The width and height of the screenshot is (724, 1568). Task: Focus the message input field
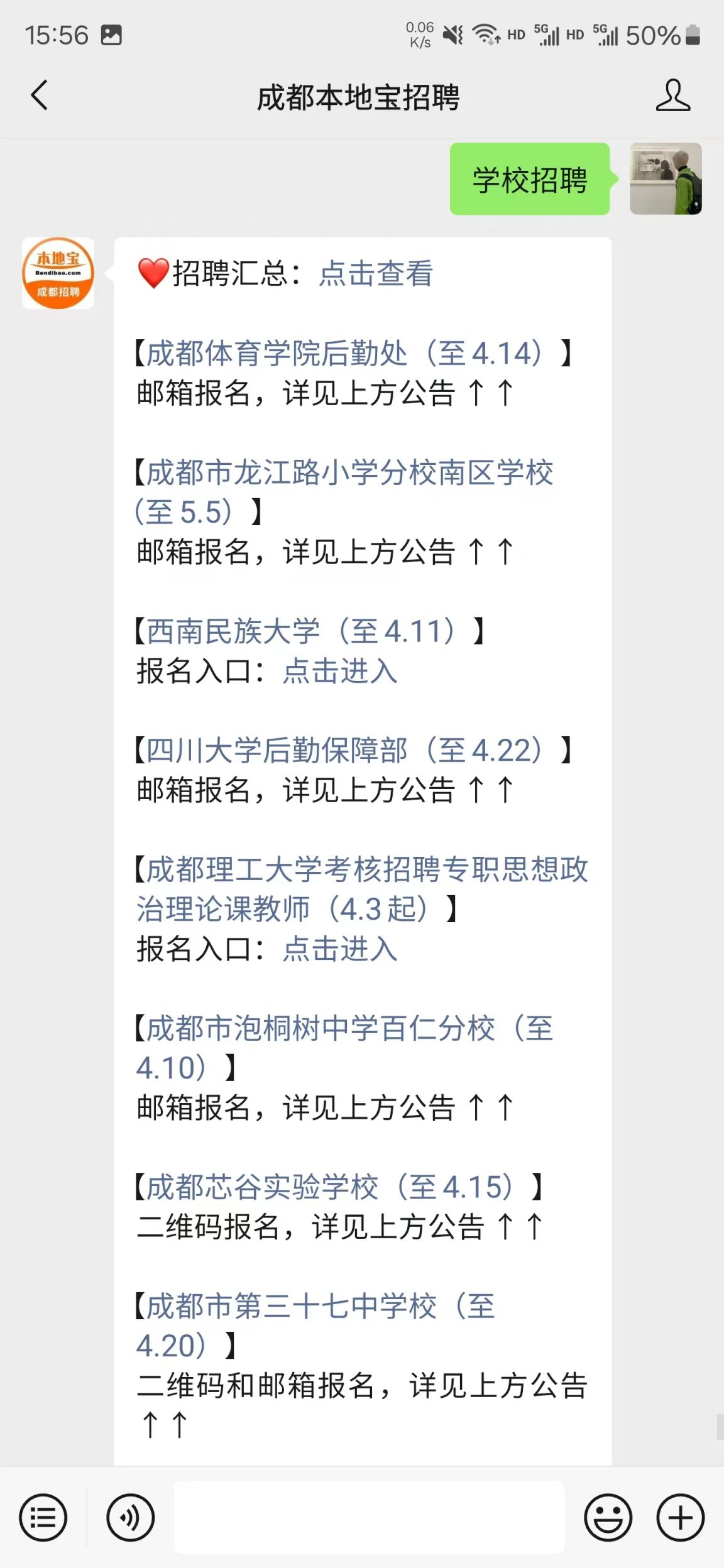[369, 1517]
